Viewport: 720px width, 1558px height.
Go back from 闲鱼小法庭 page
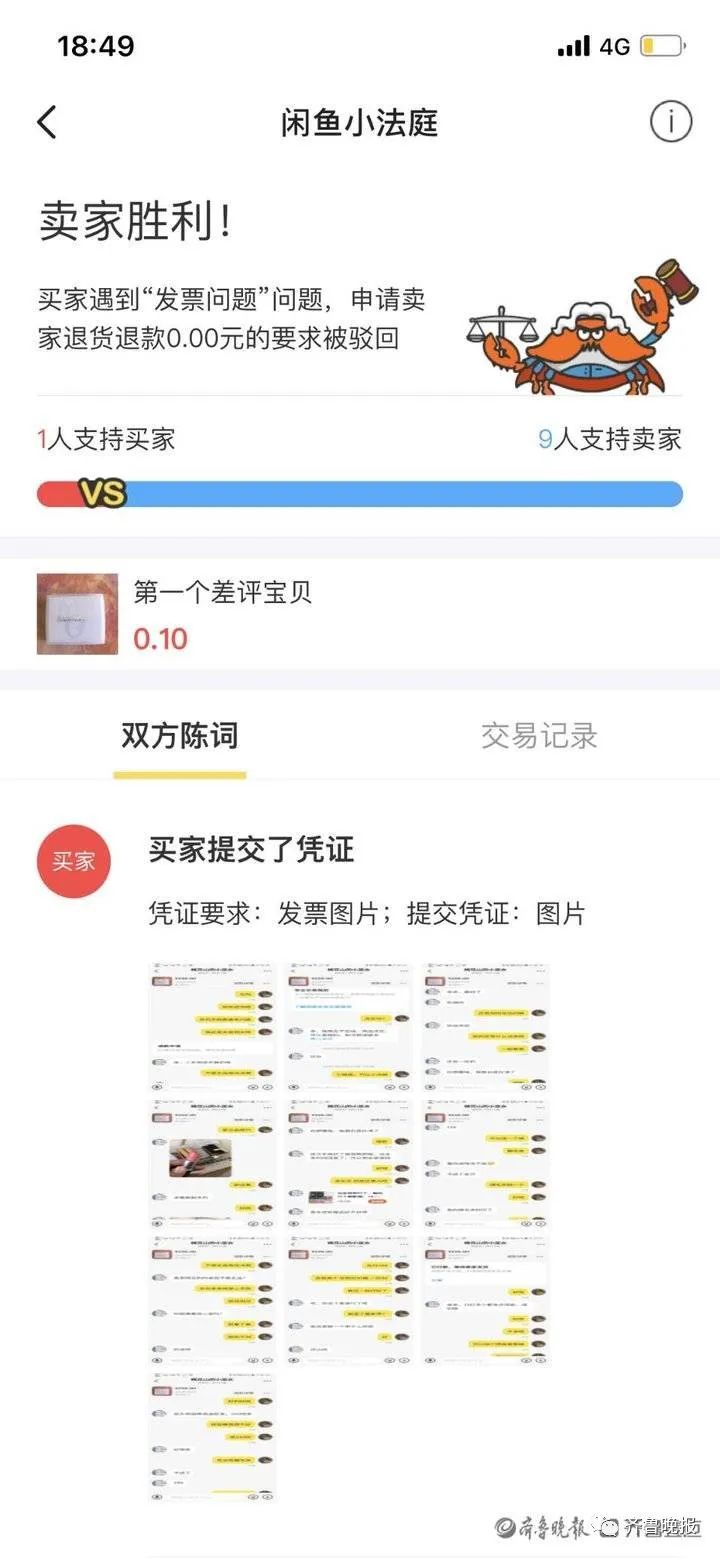(x=47, y=122)
